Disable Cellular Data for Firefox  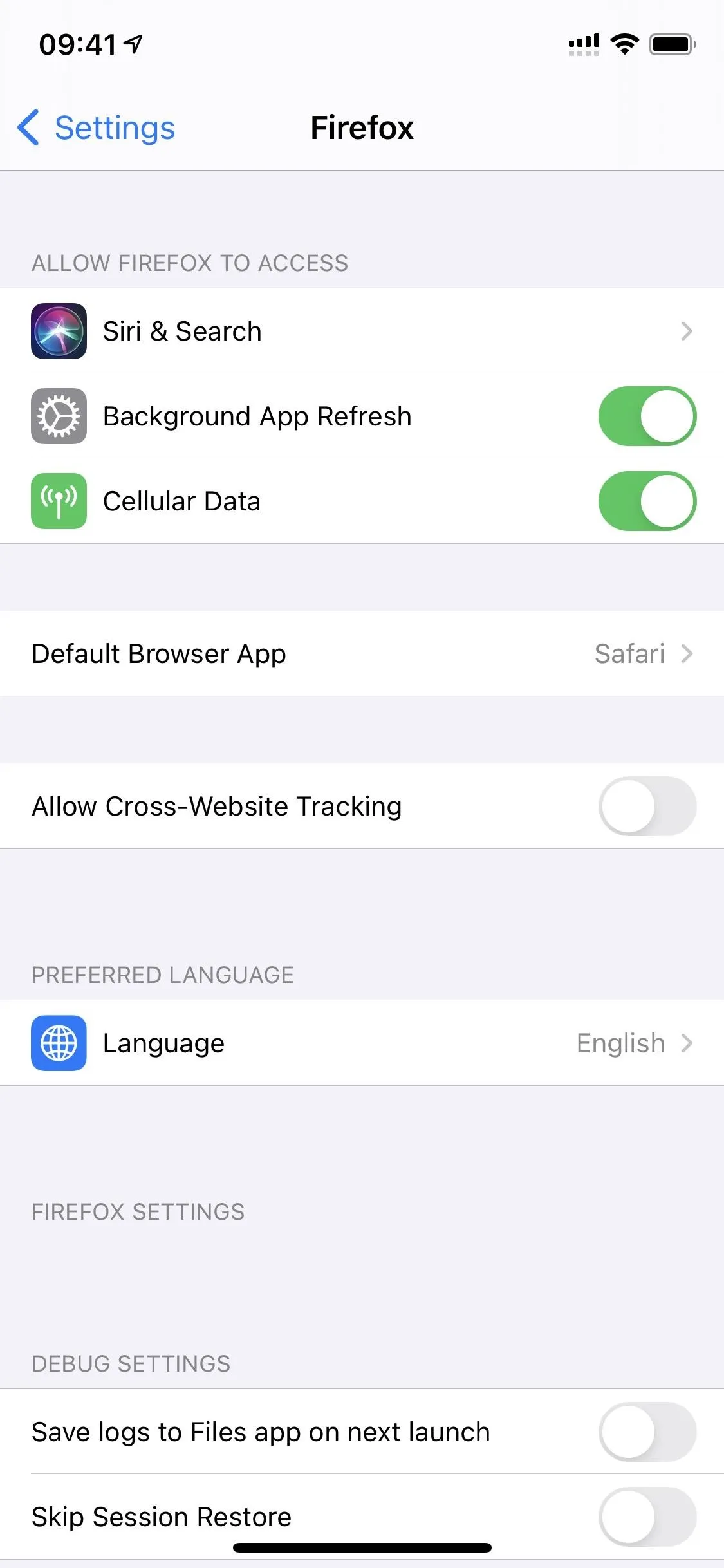[x=647, y=501]
